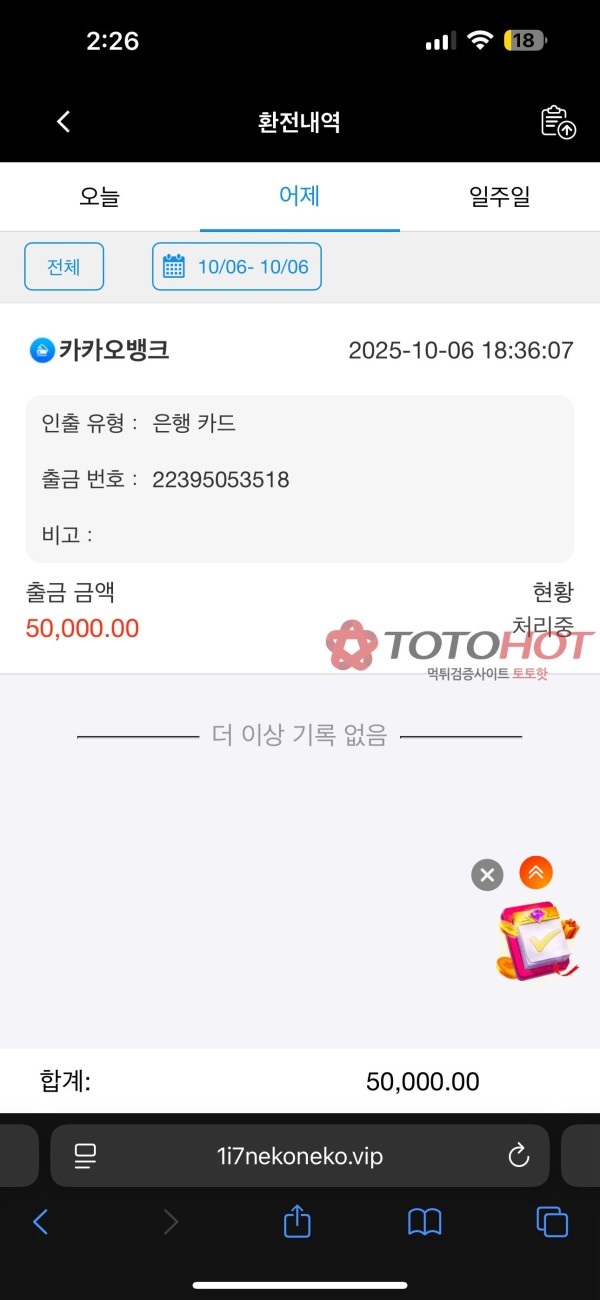Reload the page in Safari
Screen dimensions: 600x1300
coord(518,1156)
